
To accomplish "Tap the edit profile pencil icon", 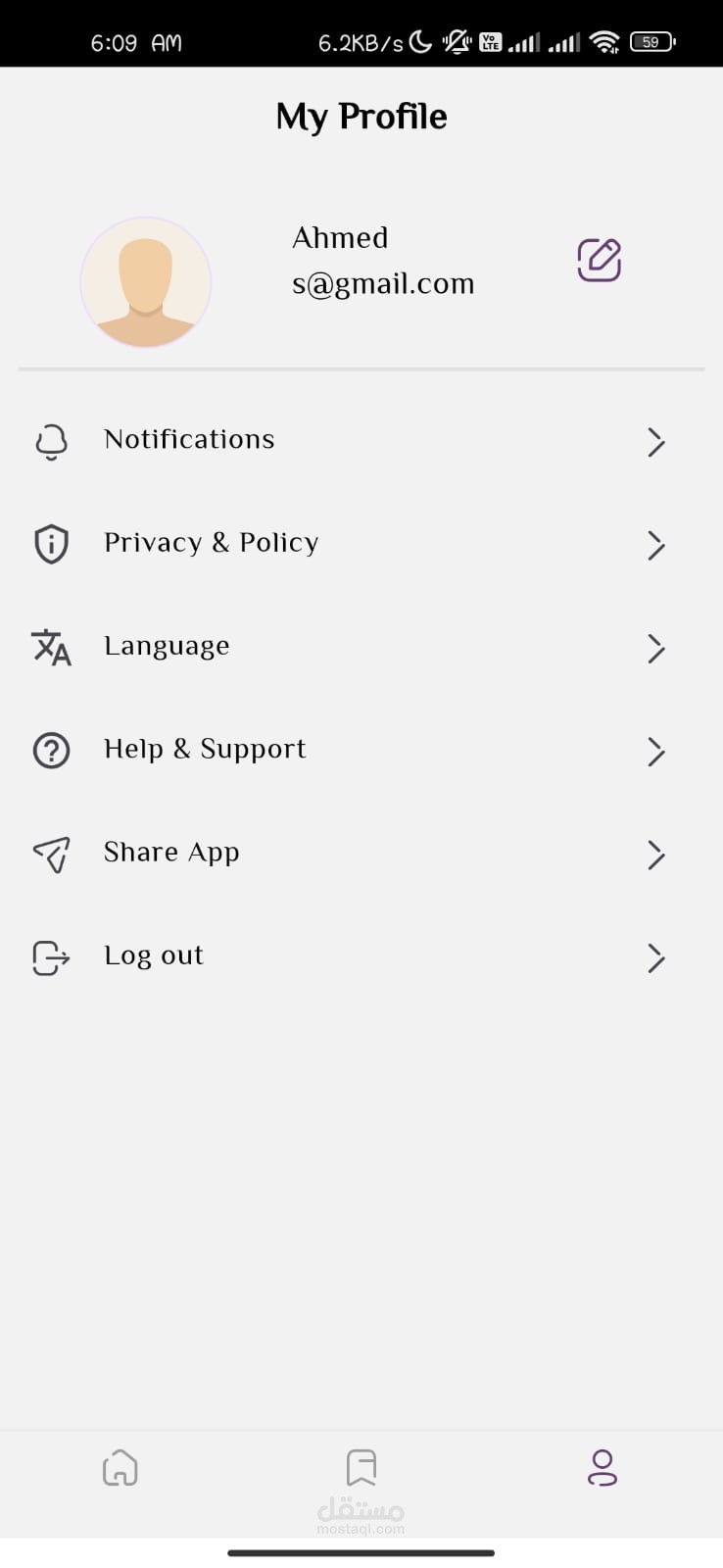I will pos(599,260).
